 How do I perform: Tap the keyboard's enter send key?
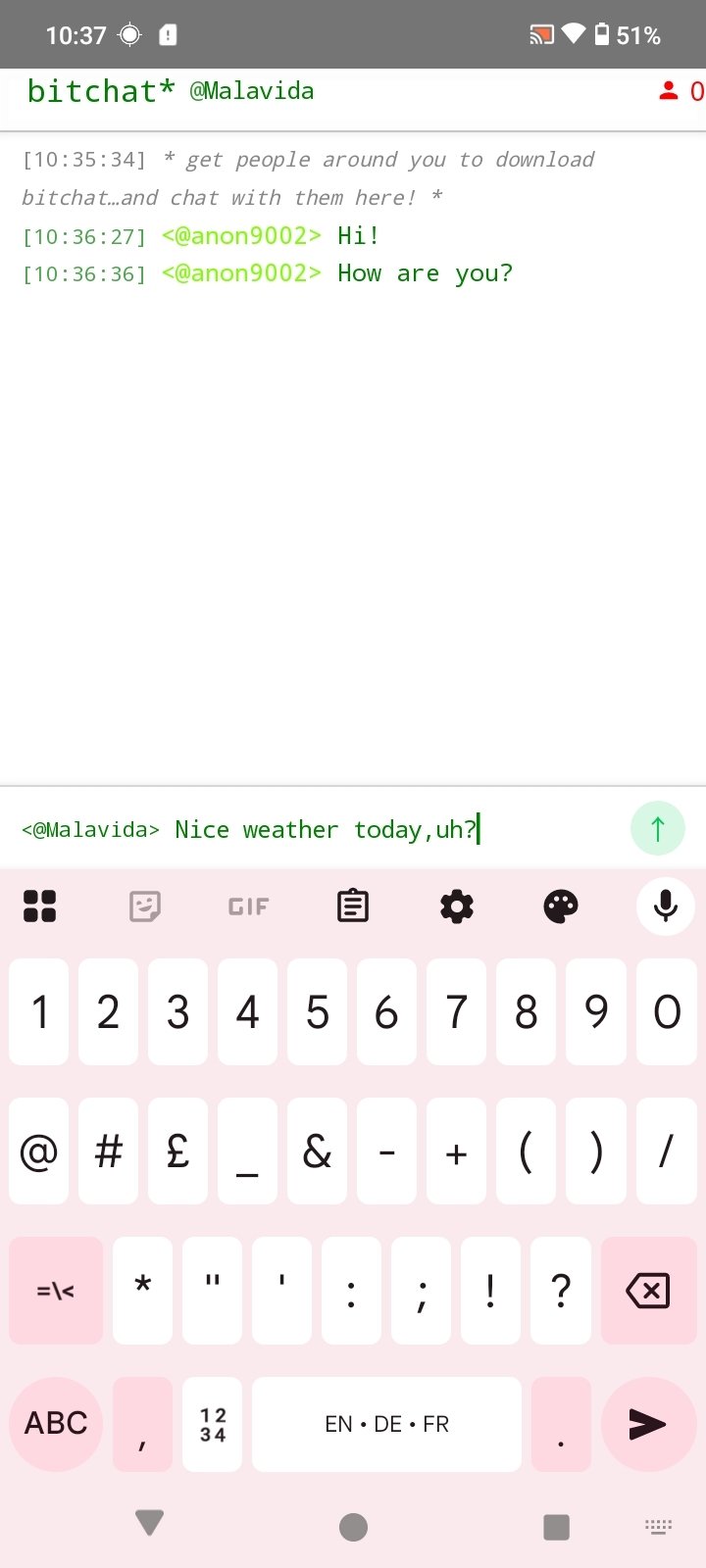coord(648,1424)
